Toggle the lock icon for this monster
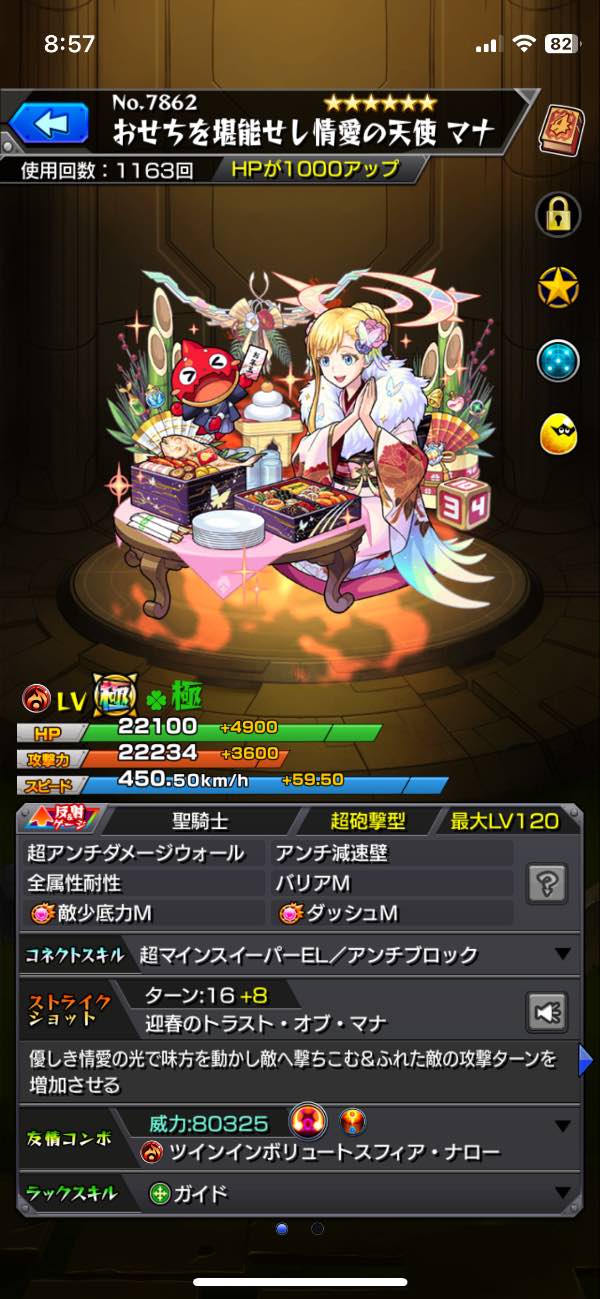The height and width of the screenshot is (1299, 600). tap(557, 213)
